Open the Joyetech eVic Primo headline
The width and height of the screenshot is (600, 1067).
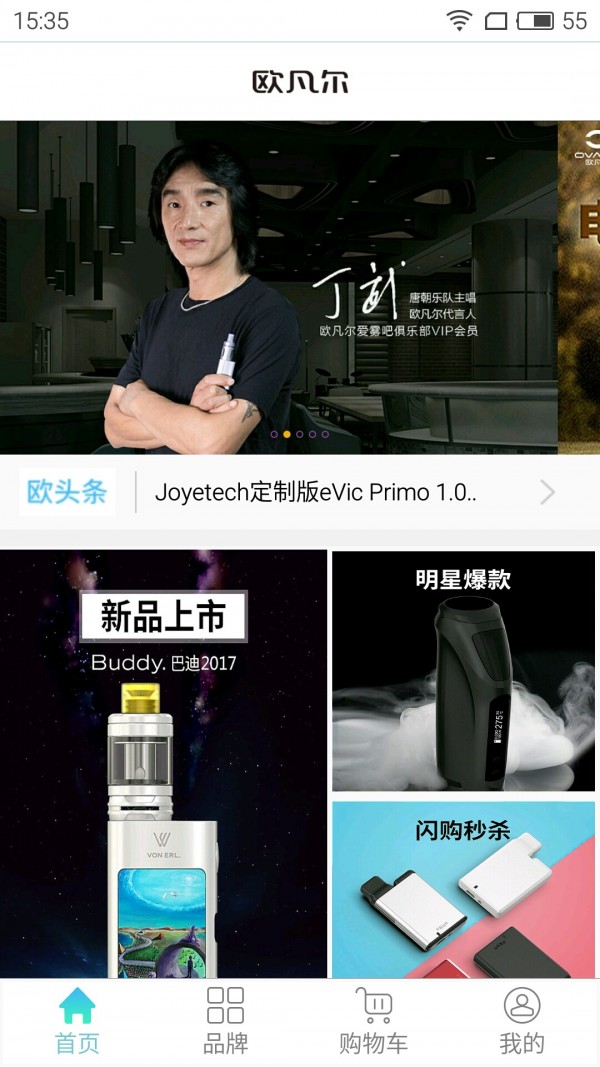pyautogui.click(x=316, y=492)
